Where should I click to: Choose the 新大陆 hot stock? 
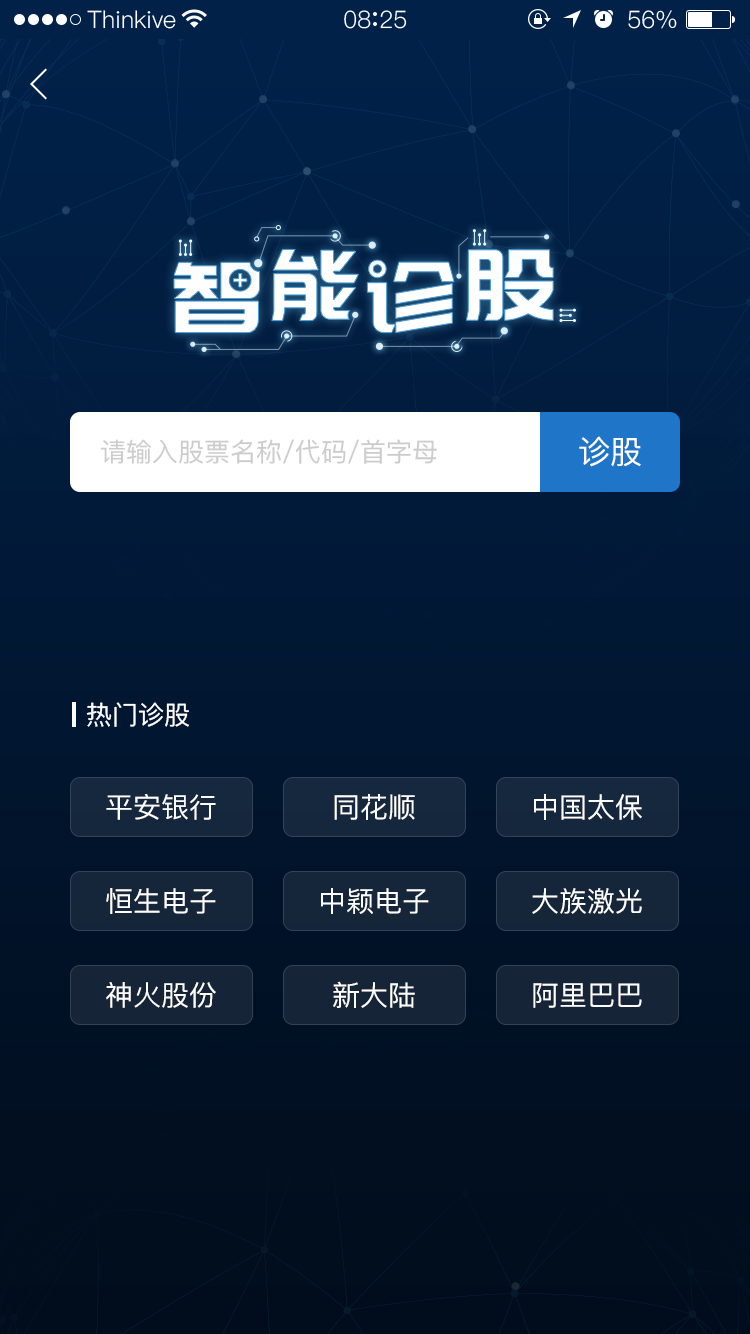click(x=374, y=995)
